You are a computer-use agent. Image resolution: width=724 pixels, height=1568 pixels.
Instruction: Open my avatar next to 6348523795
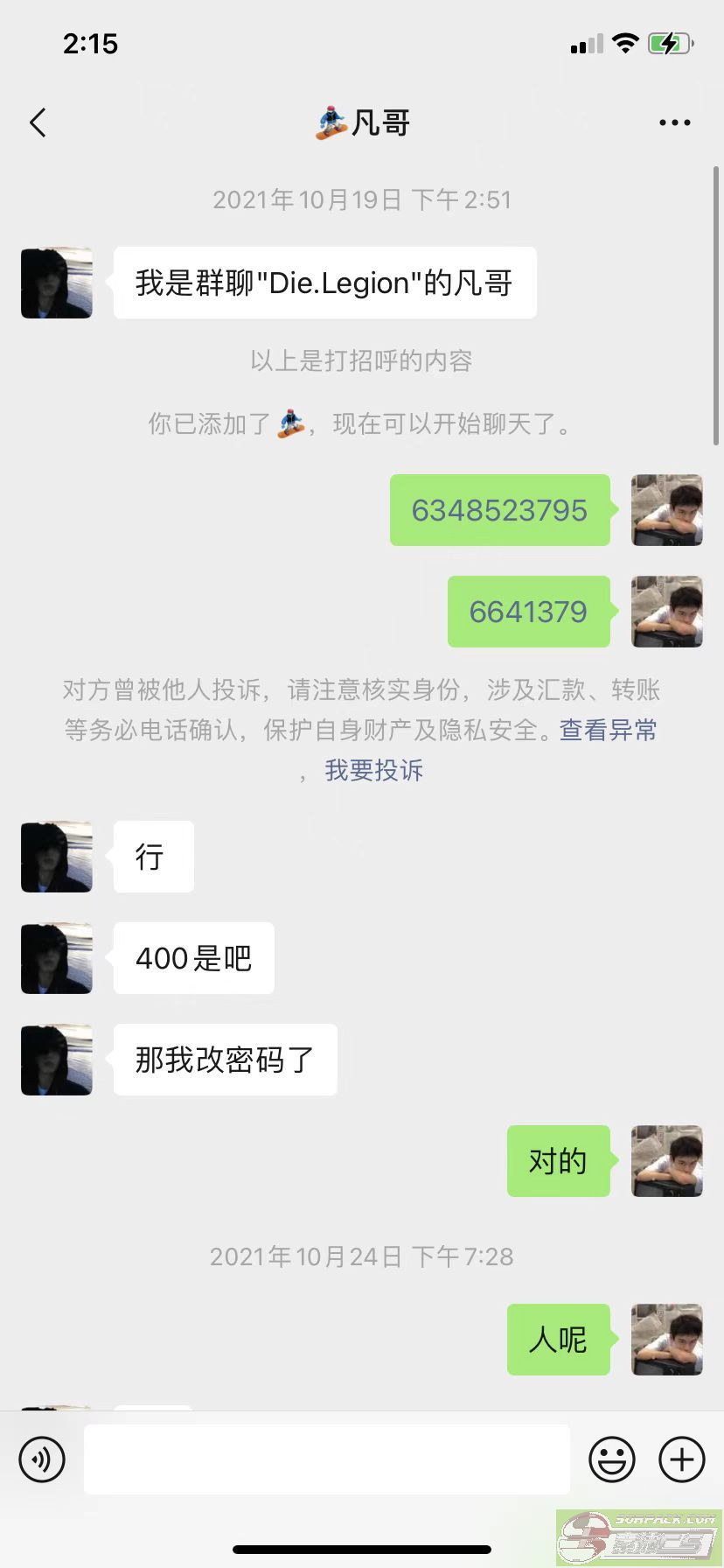pyautogui.click(x=667, y=510)
